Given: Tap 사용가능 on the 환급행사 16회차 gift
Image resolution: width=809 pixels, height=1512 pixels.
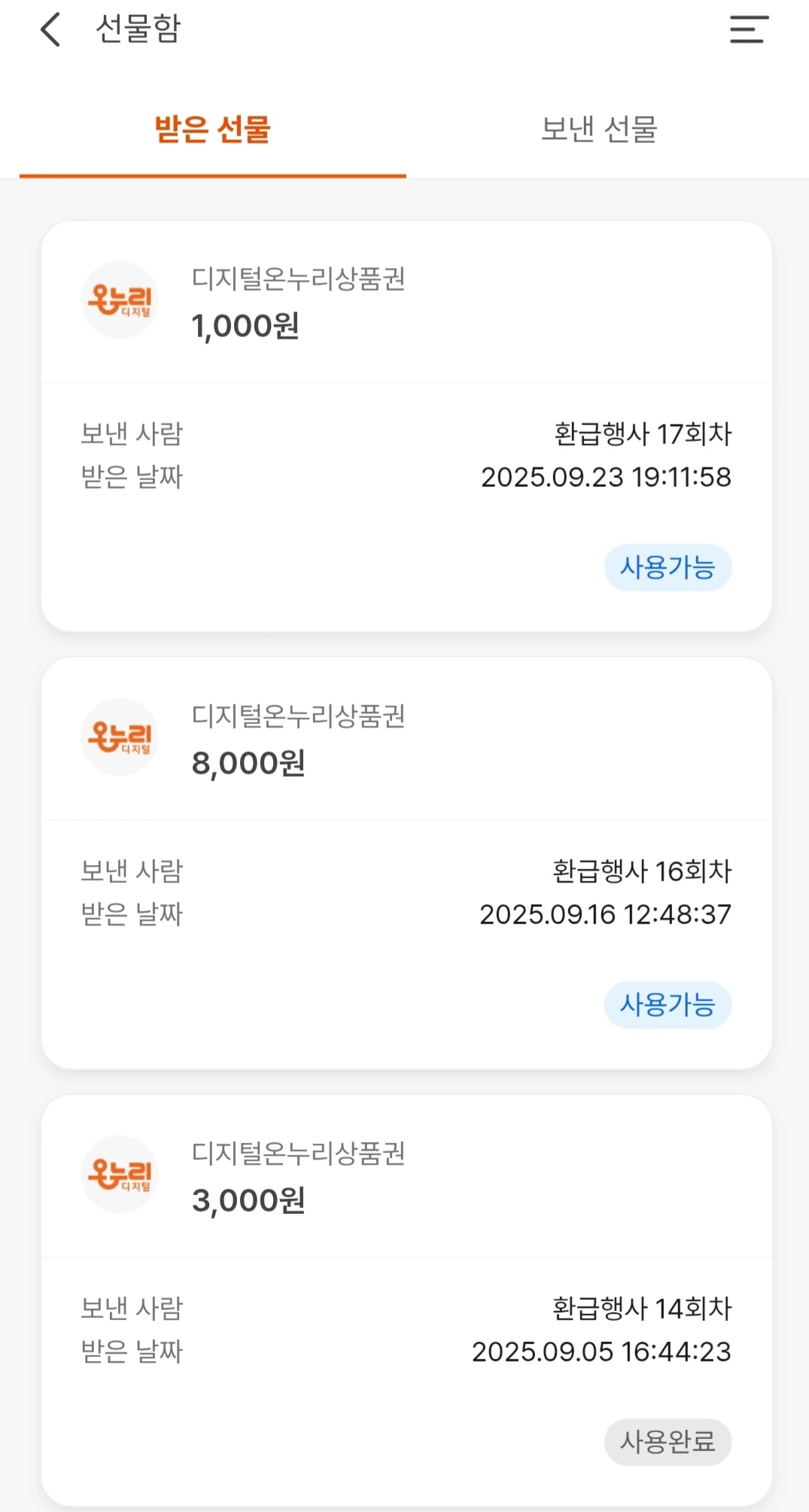Looking at the screenshot, I should [668, 1005].
